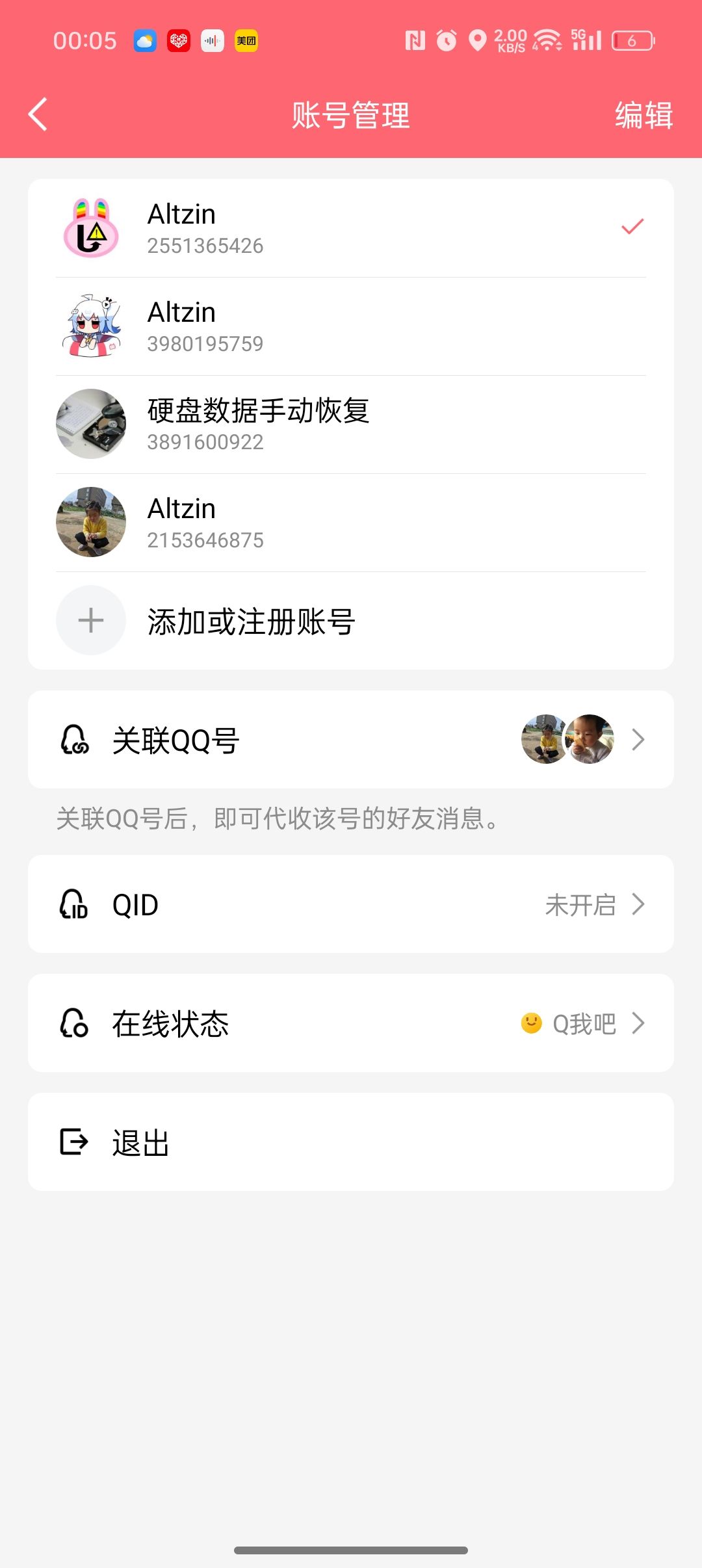The image size is (702, 1568).
Task: Switch to account 2153646875
Action: click(x=351, y=523)
